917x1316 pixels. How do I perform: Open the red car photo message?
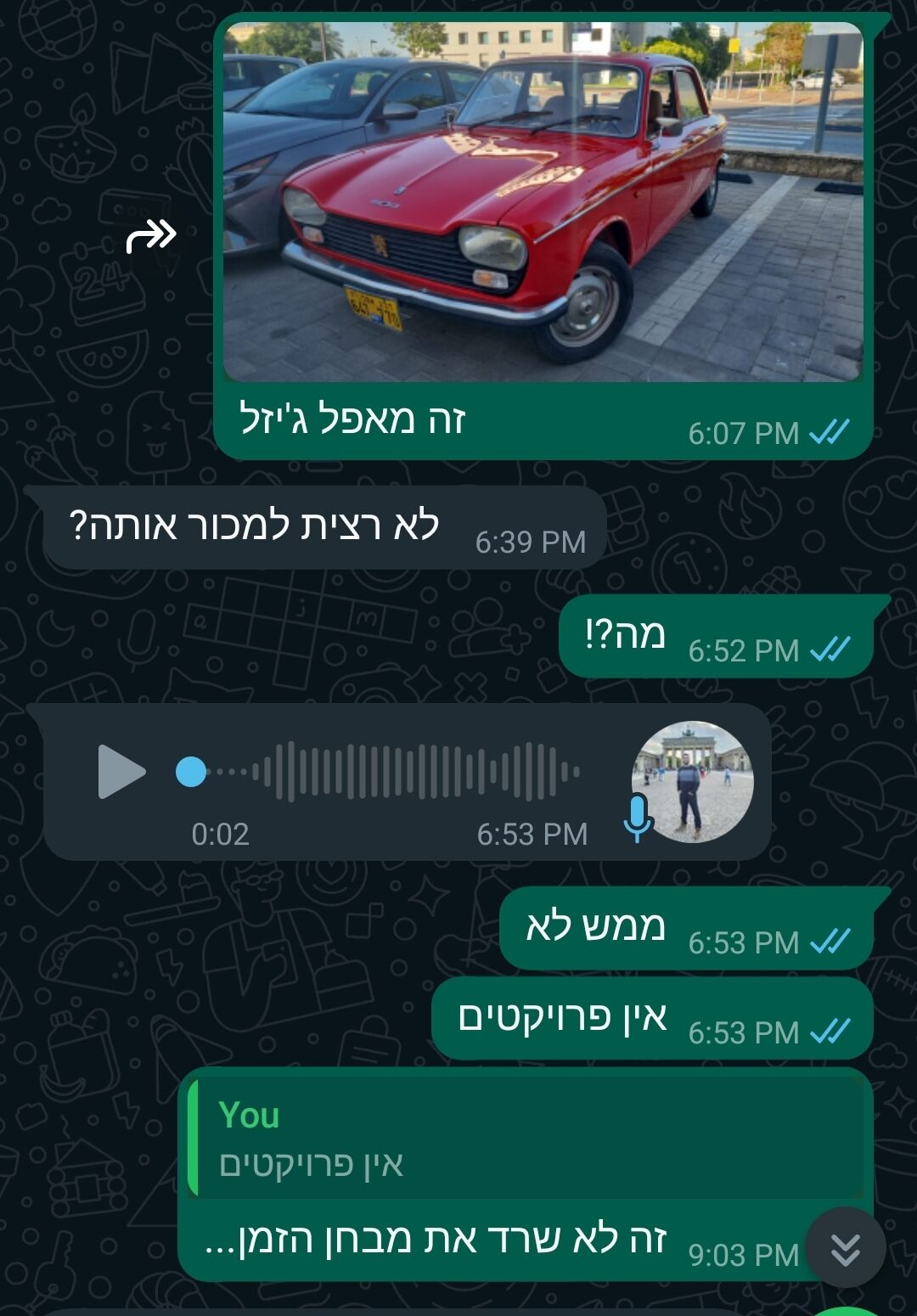coord(543,202)
